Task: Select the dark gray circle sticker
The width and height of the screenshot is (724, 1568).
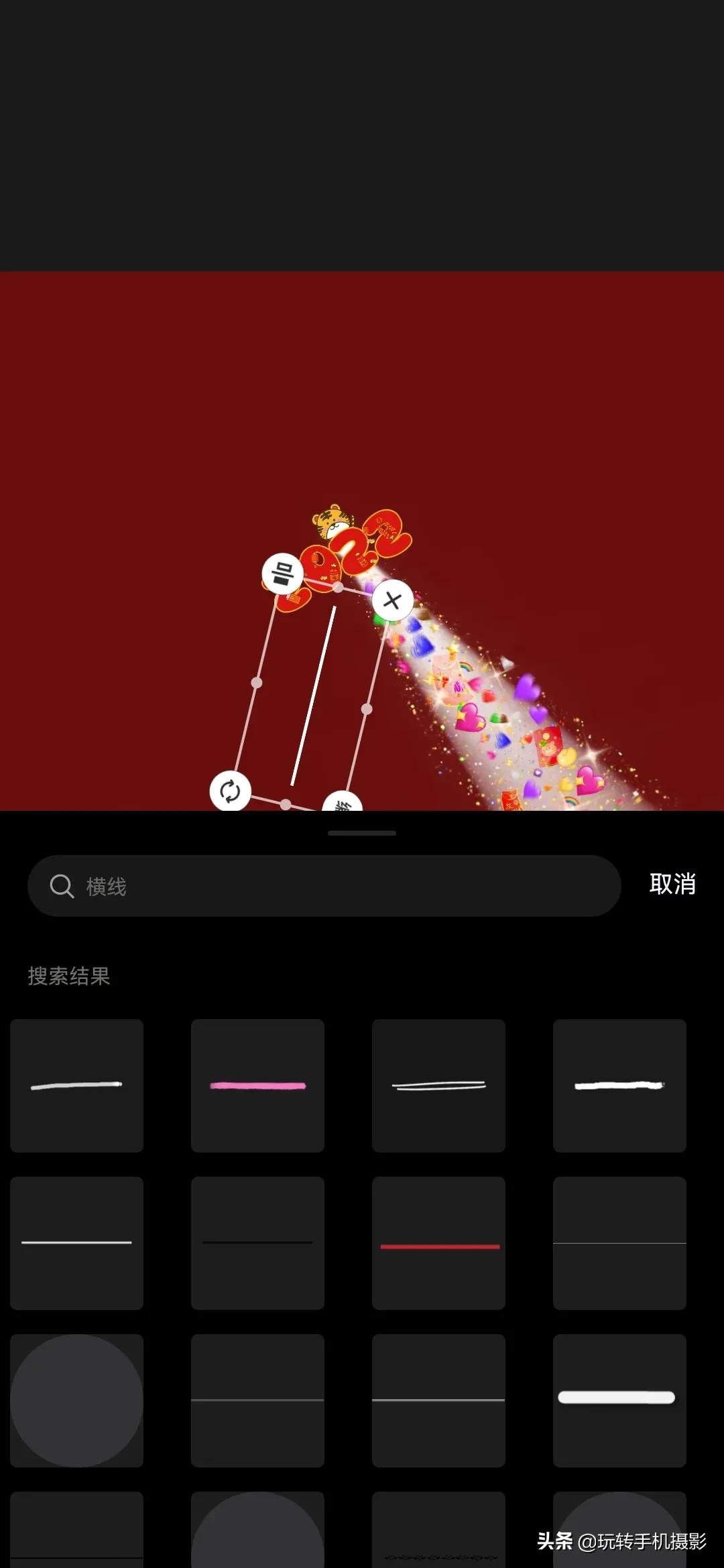Action: (x=76, y=1400)
